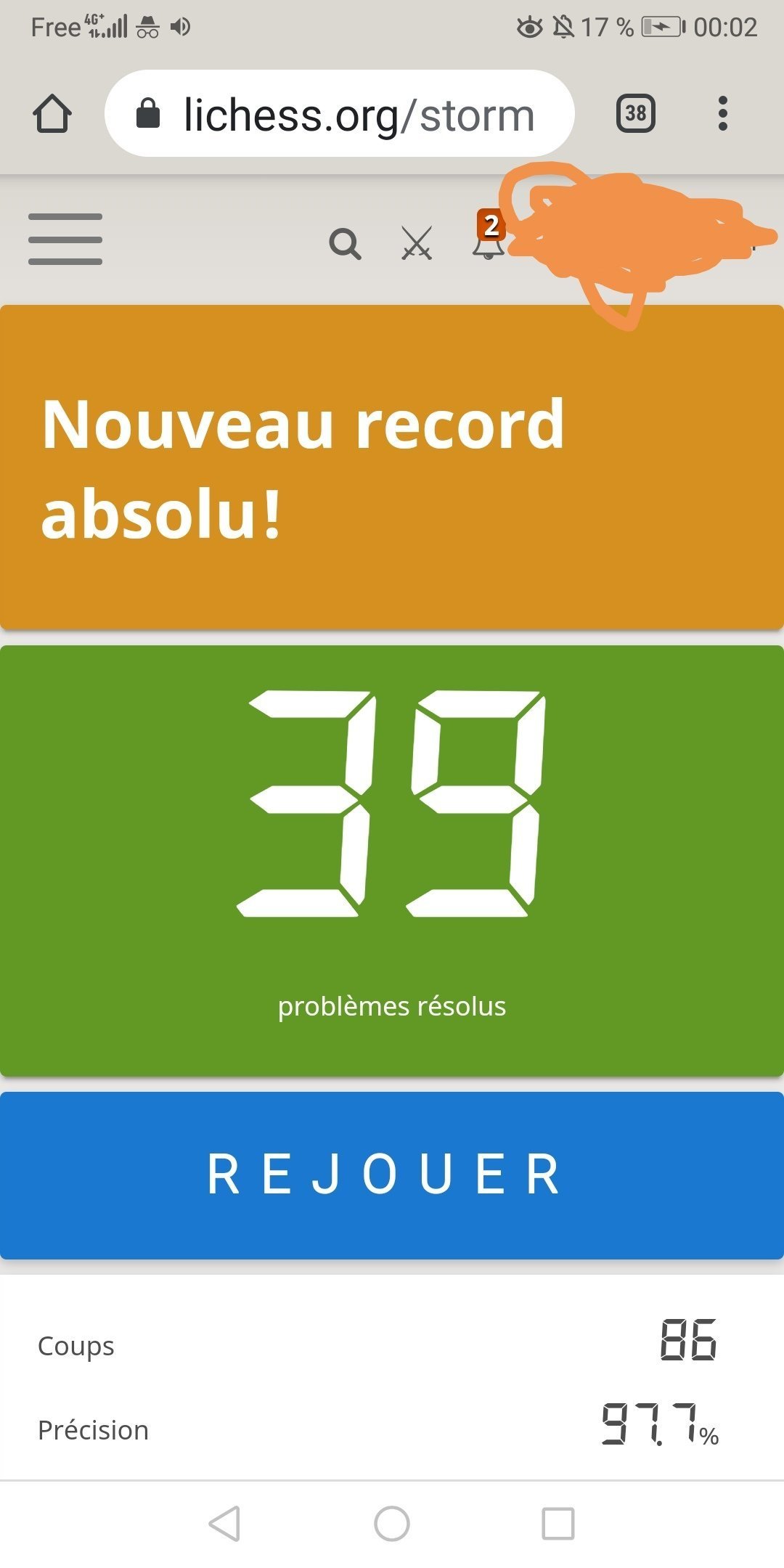Image resolution: width=784 pixels, height=1568 pixels.
Task: Open recent apps with the square button
Action: [x=558, y=1523]
